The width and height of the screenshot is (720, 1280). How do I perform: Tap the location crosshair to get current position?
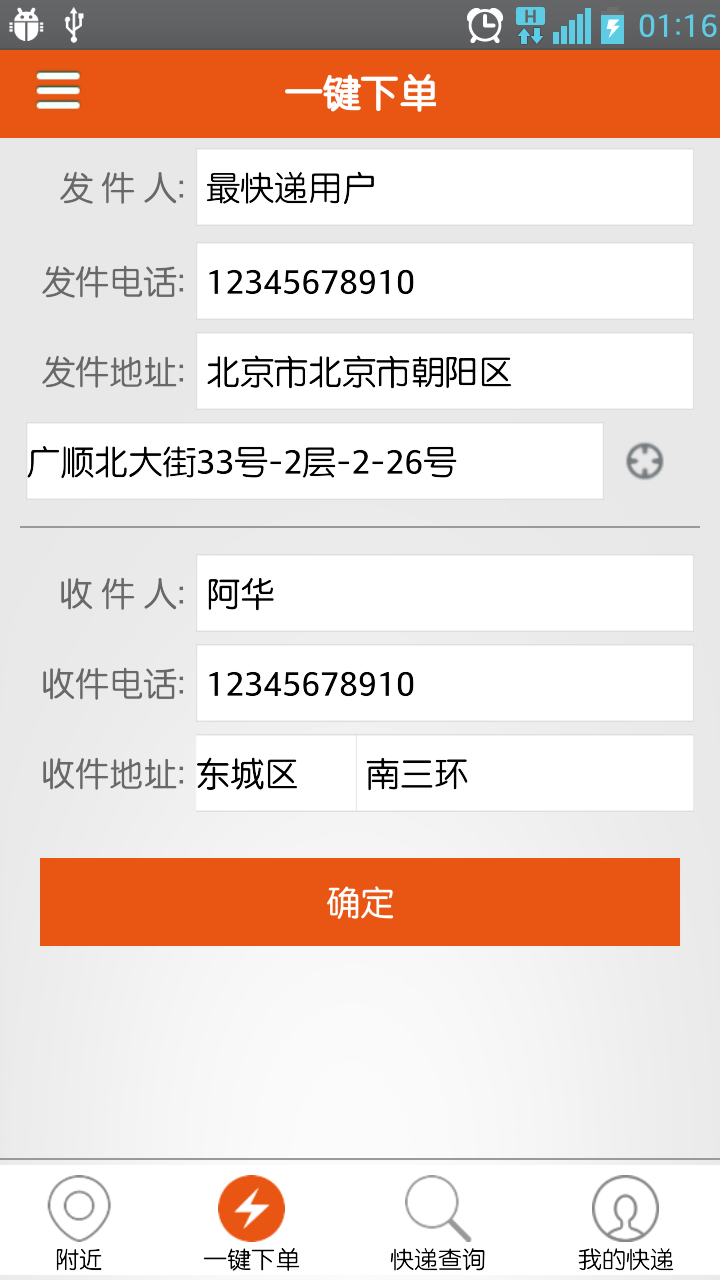coord(643,460)
